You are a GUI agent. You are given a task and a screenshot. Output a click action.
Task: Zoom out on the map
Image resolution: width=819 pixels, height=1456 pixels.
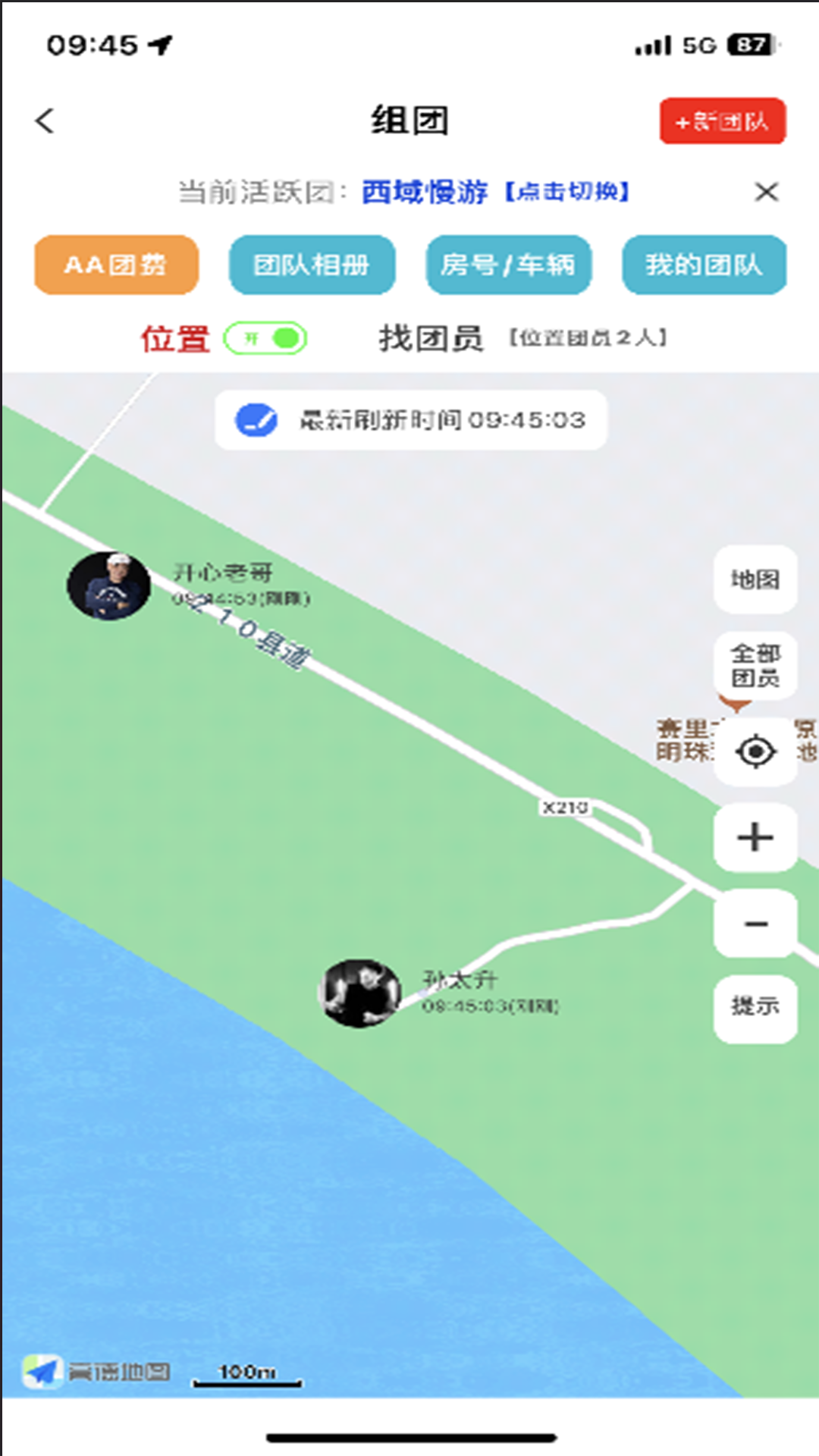[x=754, y=924]
